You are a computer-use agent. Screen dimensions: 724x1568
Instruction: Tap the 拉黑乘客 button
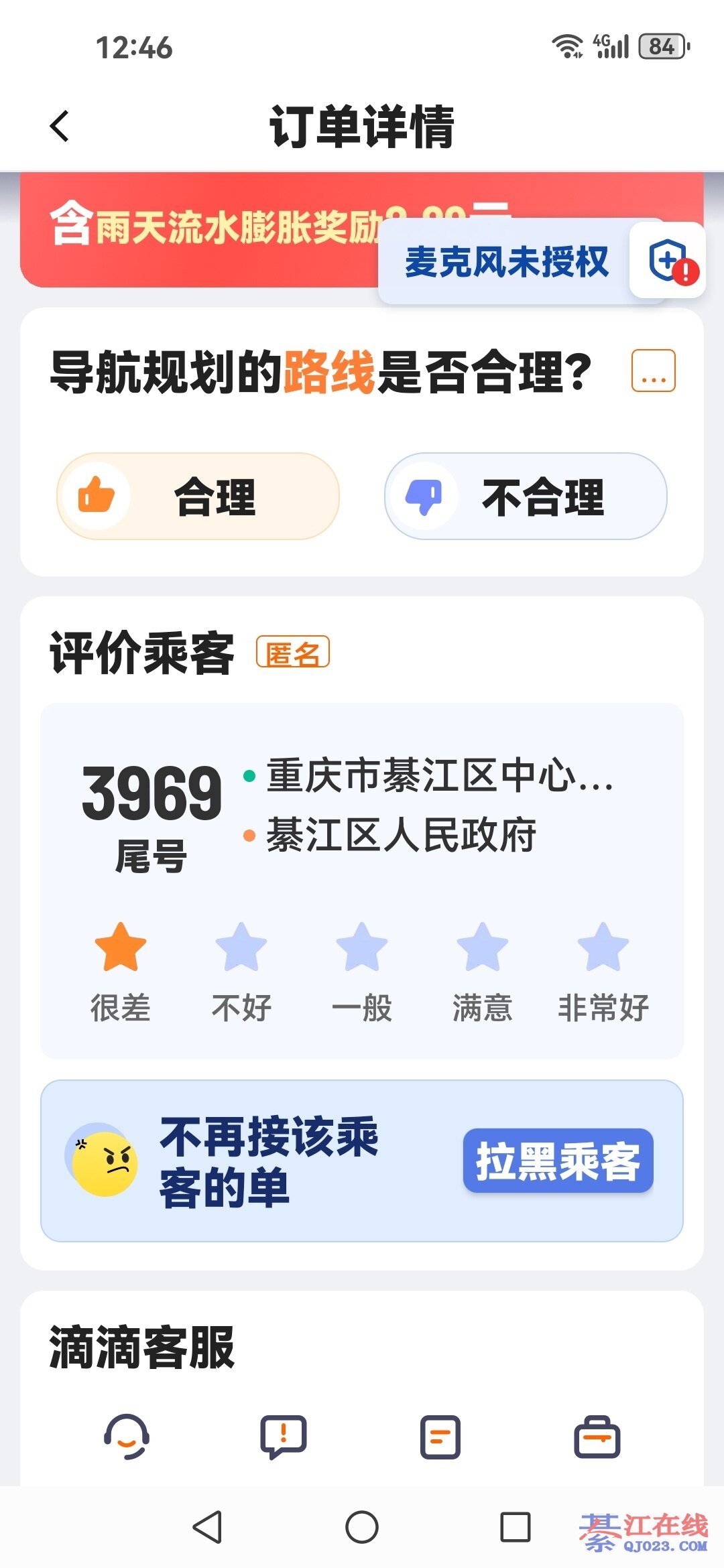tap(558, 1161)
